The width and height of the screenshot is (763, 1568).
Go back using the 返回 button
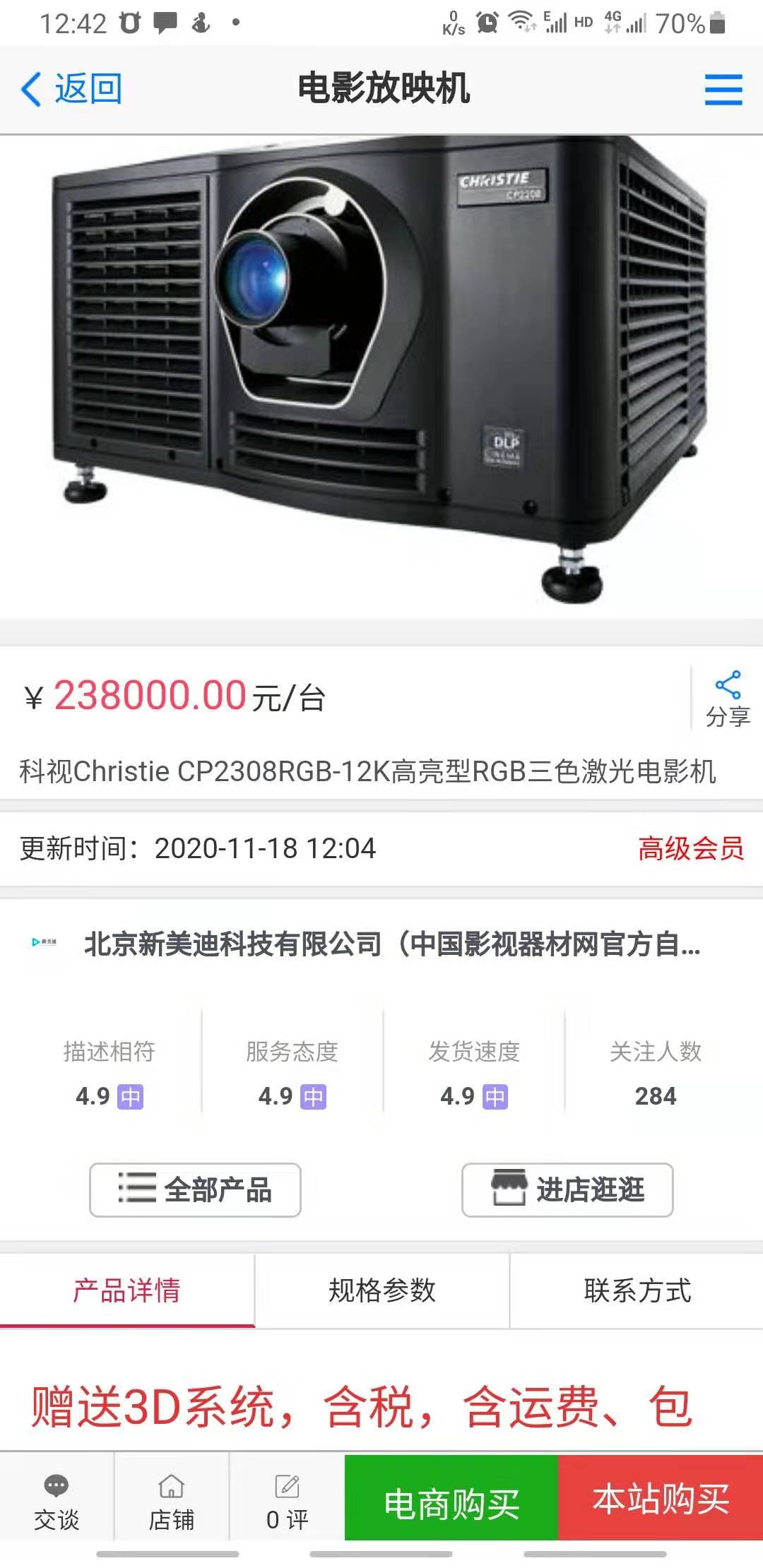pyautogui.click(x=71, y=90)
